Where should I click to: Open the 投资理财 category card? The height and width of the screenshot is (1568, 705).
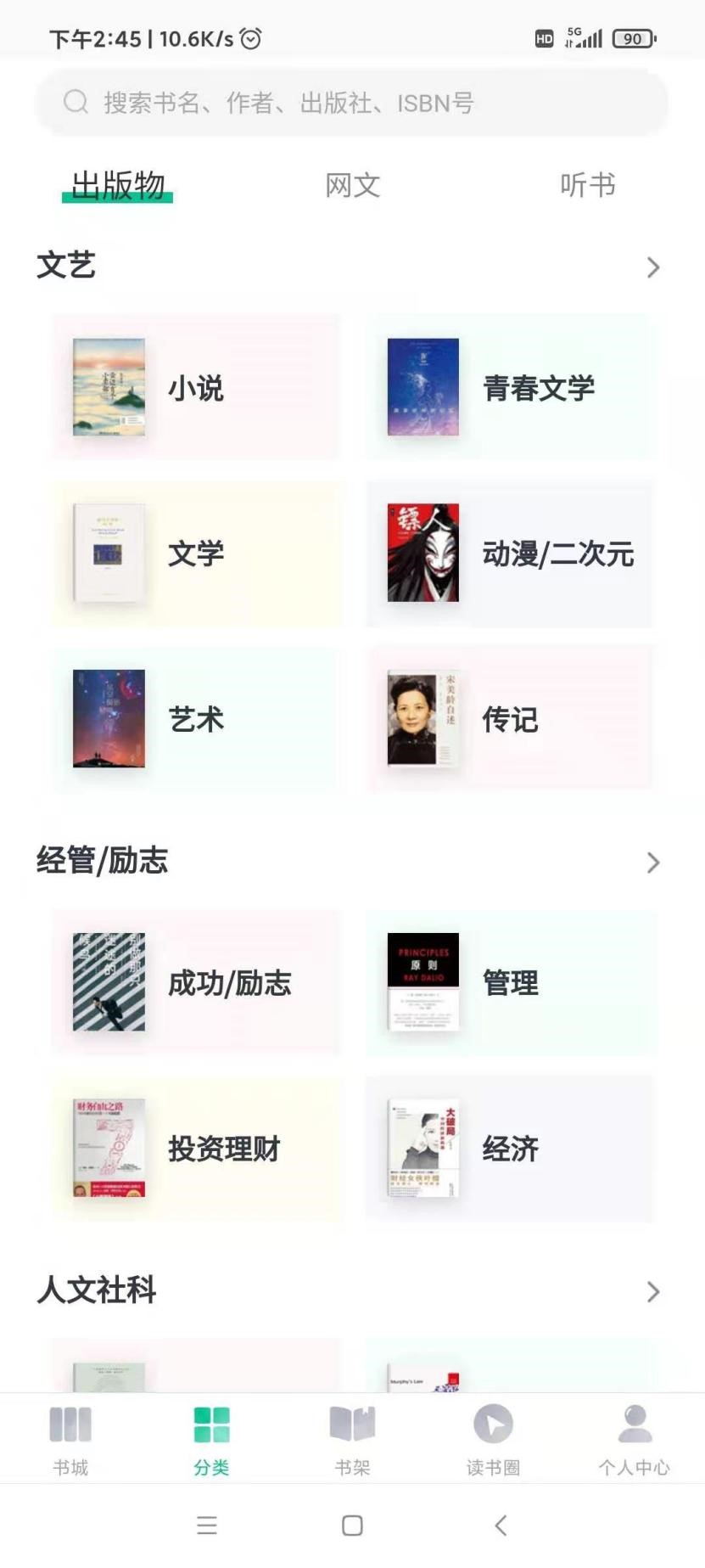[195, 1149]
